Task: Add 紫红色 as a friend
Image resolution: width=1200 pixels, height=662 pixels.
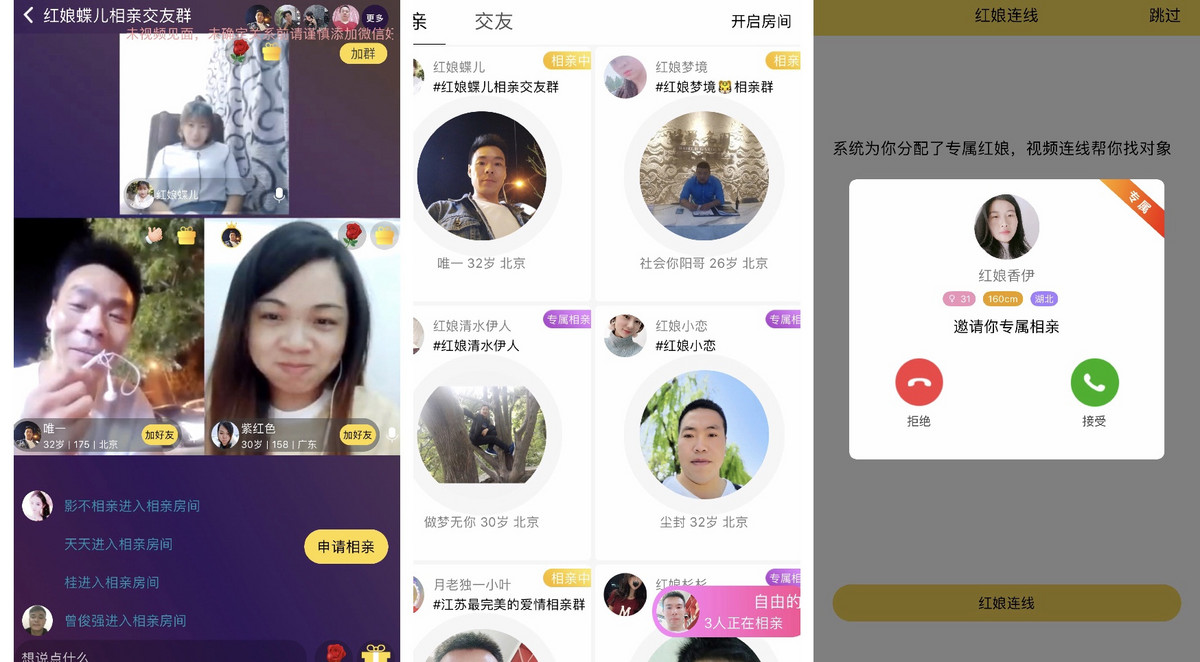Action: [357, 435]
